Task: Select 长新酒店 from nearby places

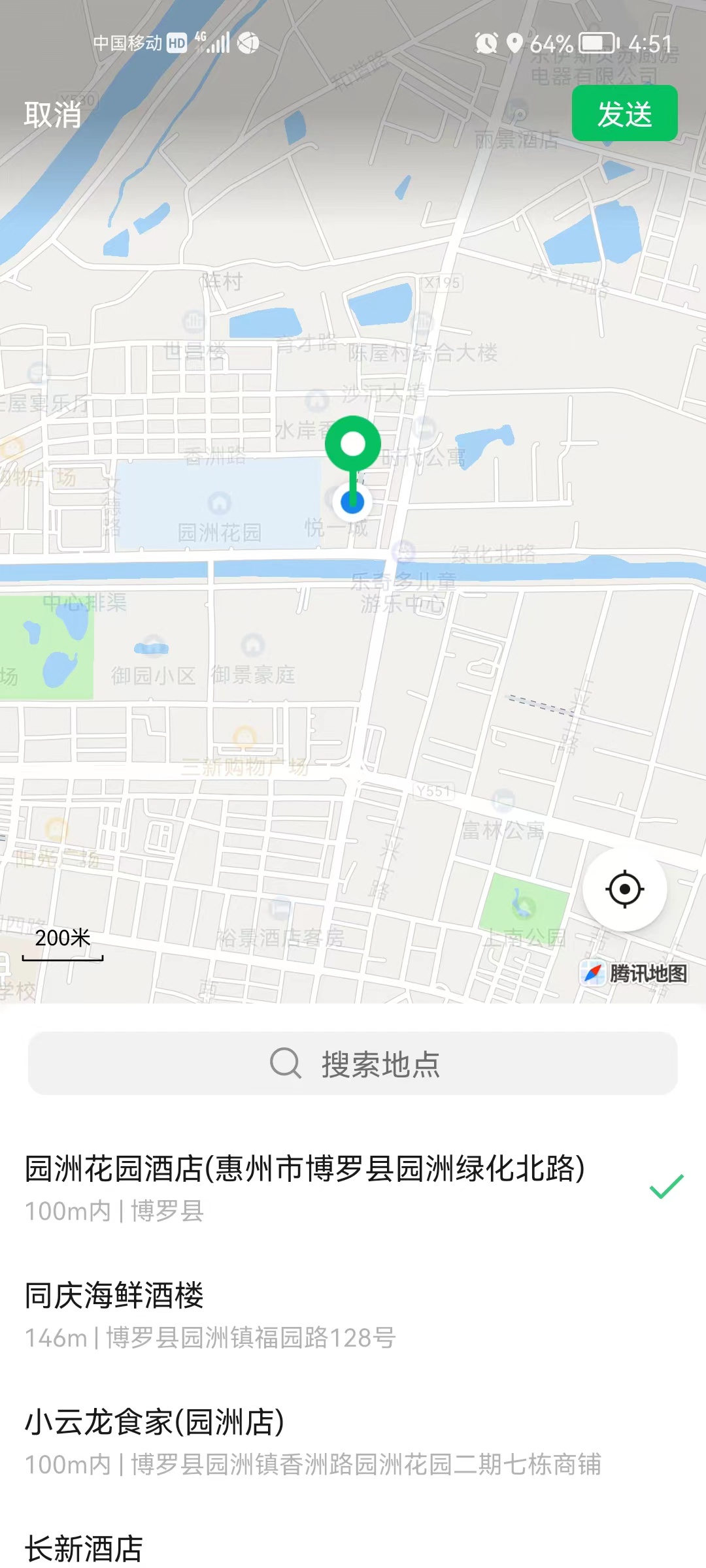Action: (x=85, y=1548)
